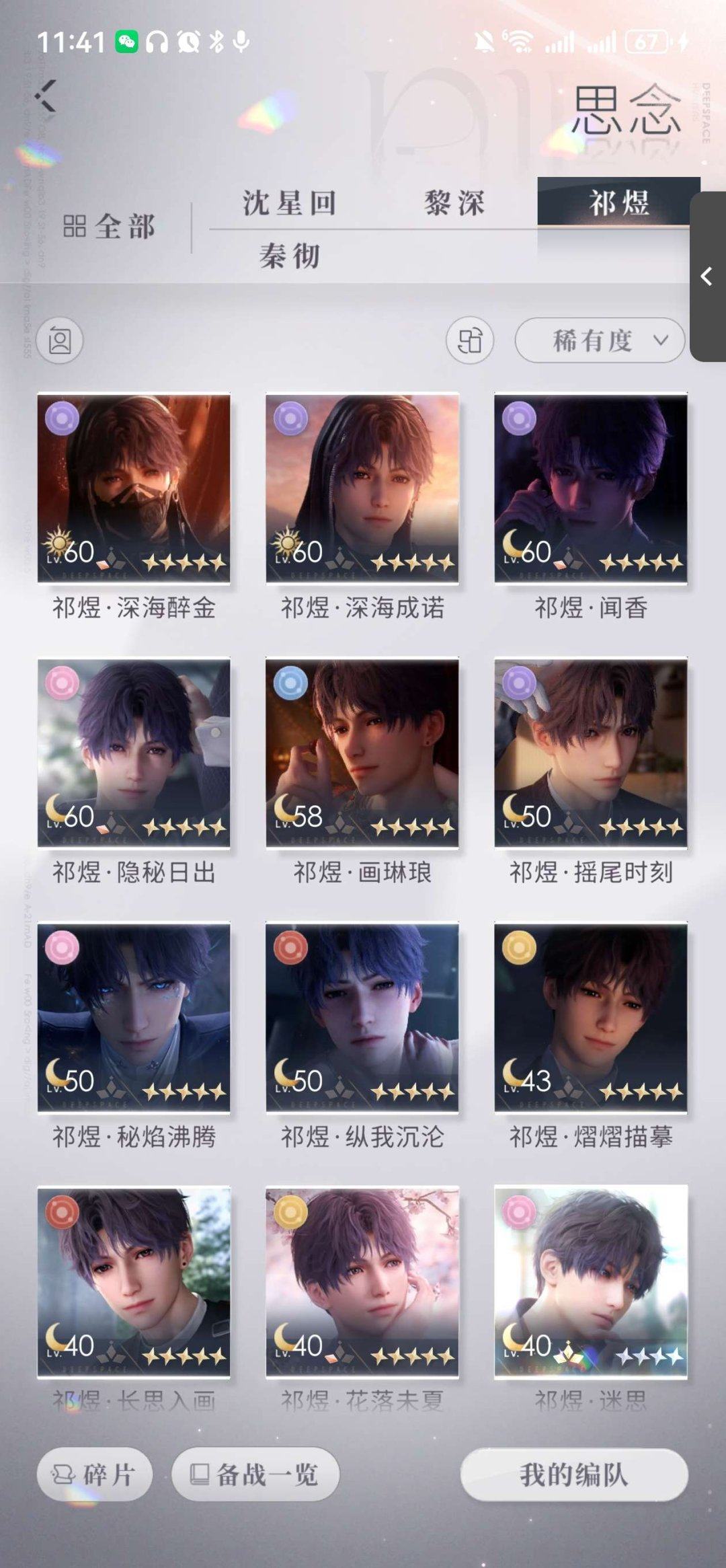Open the 祁煜·深海醉金 card
The width and height of the screenshot is (726, 1568).
point(134,488)
